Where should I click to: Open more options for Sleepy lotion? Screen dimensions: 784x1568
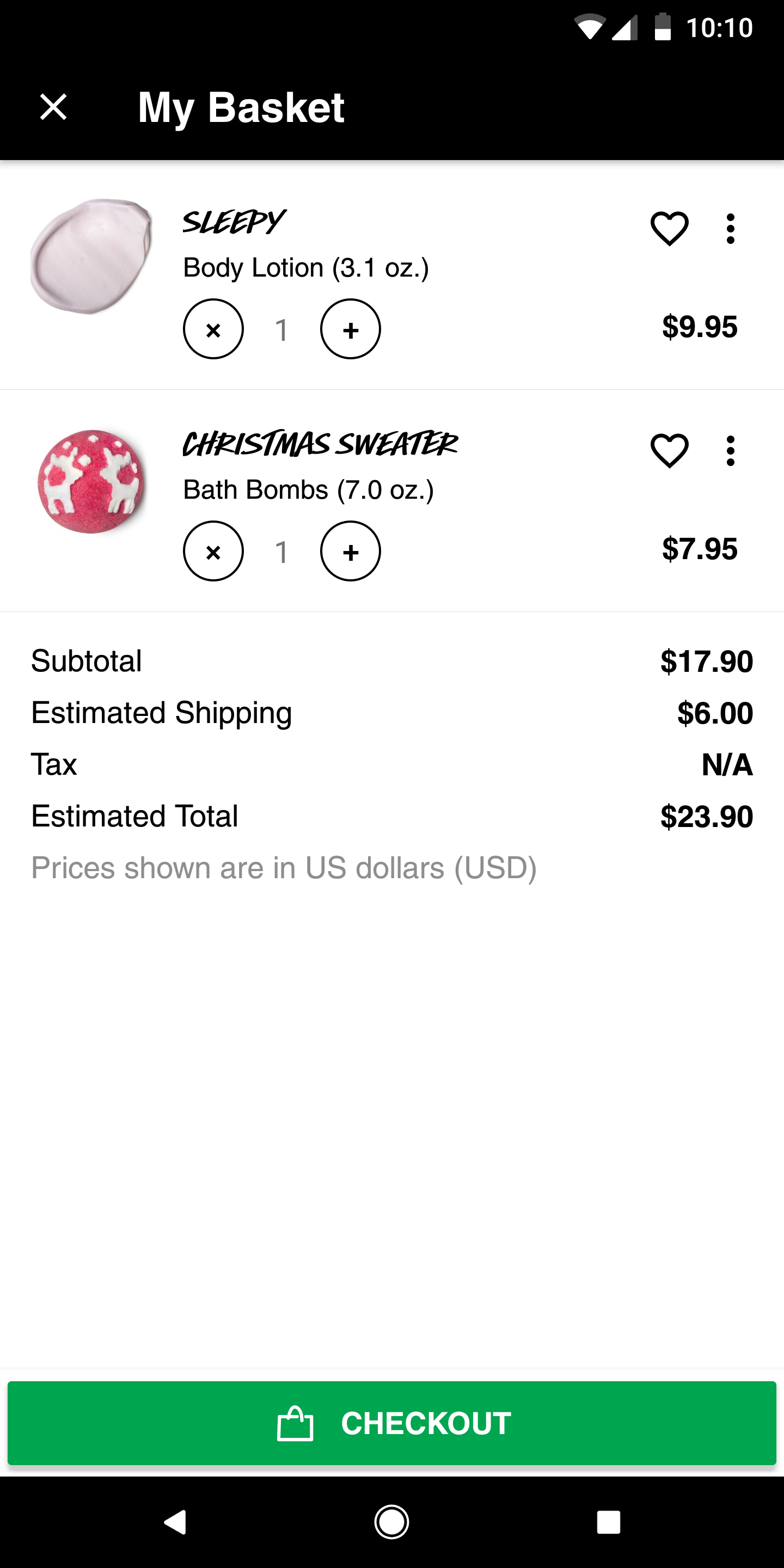point(730,229)
